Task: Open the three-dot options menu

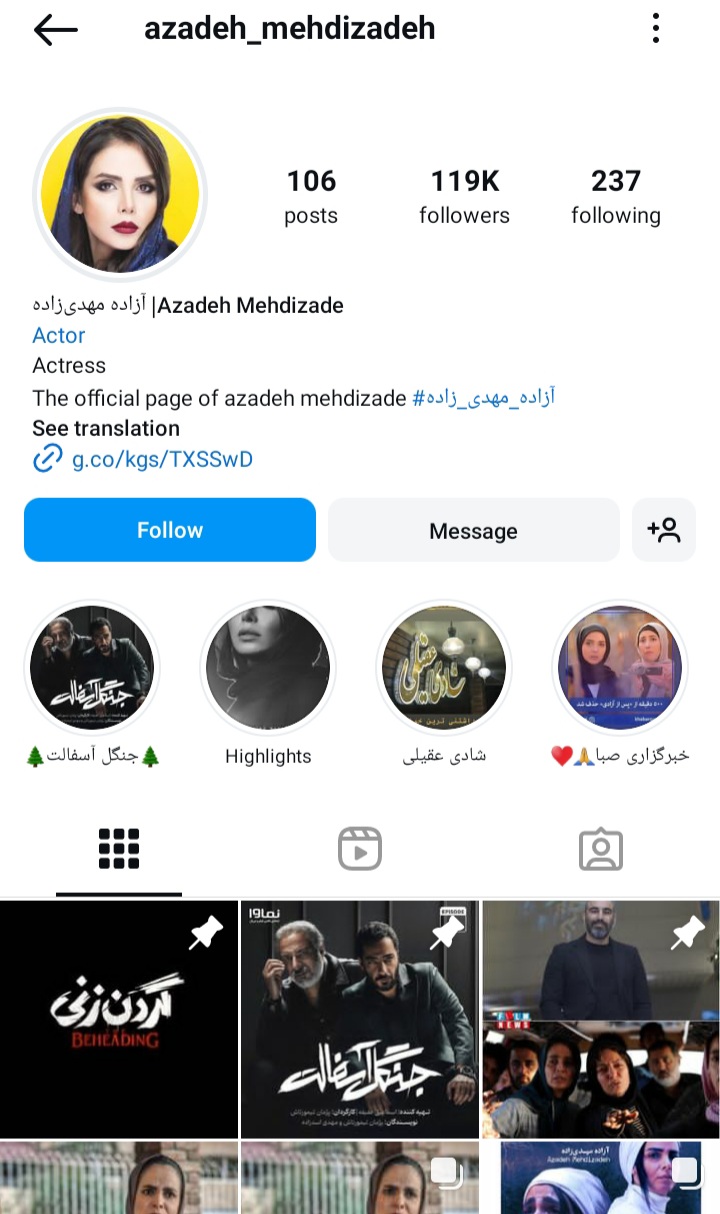Action: pyautogui.click(x=656, y=28)
